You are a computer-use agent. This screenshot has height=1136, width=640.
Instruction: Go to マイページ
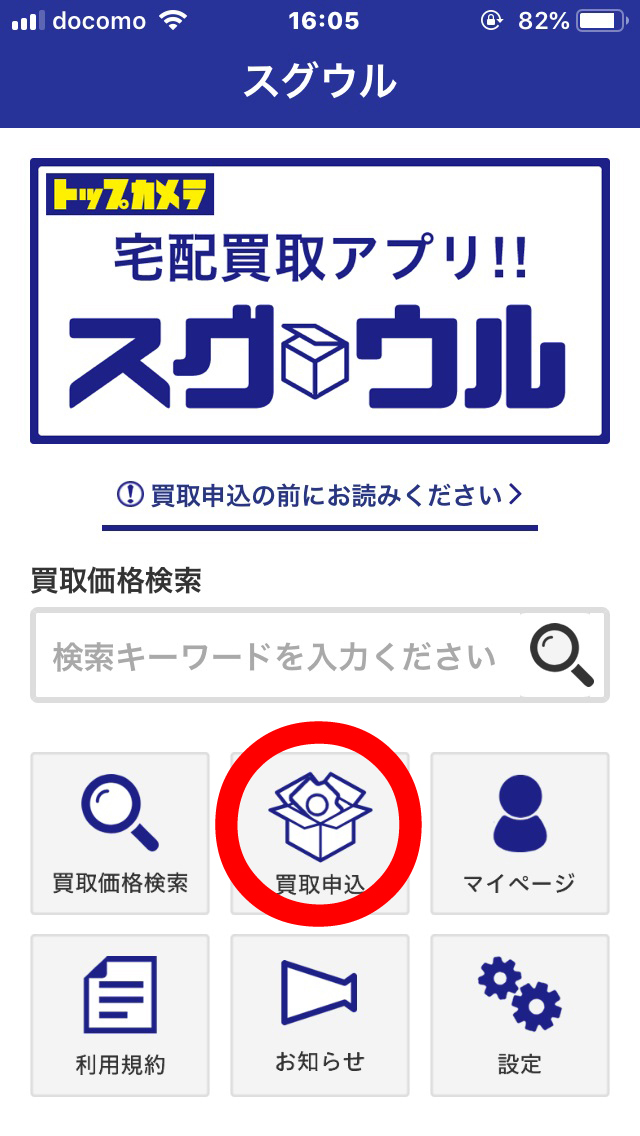(x=519, y=833)
